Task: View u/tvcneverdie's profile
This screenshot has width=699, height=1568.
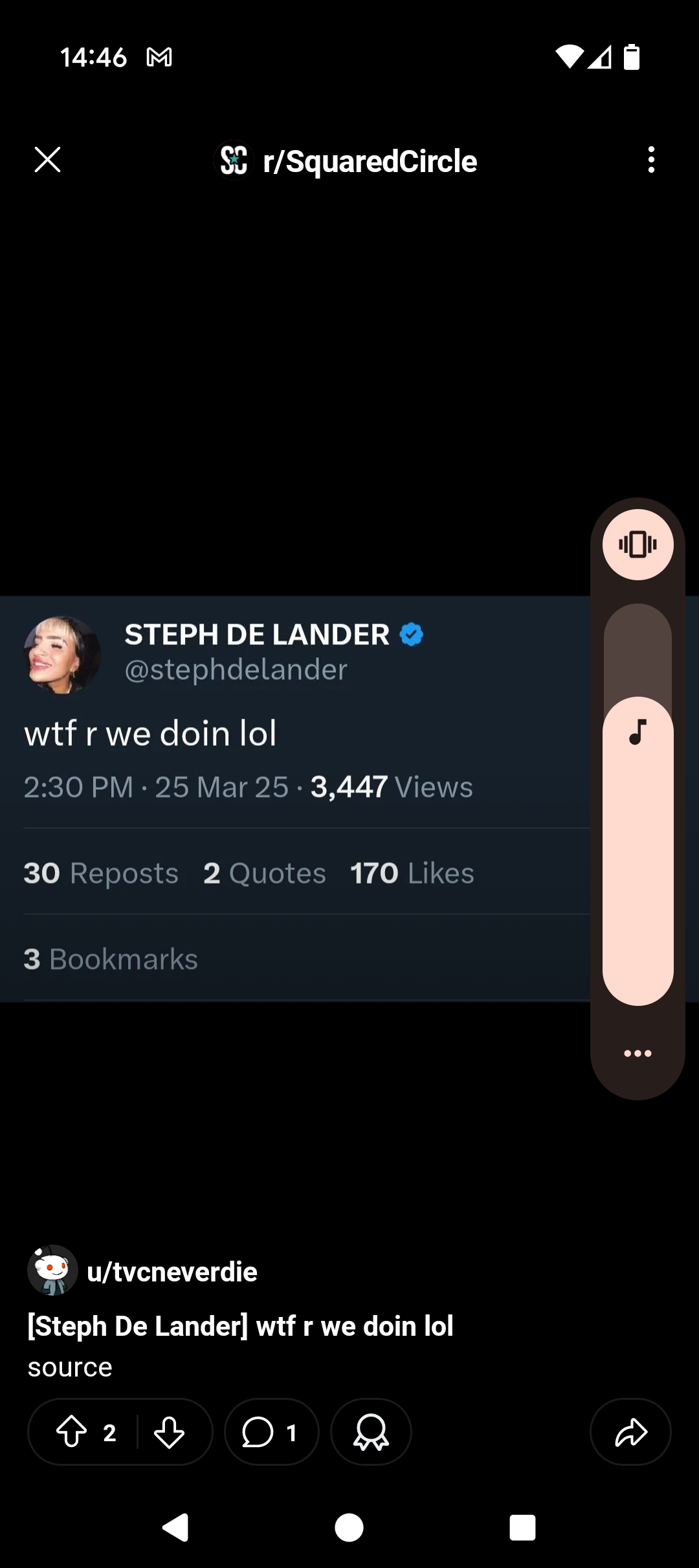Action: [172, 1272]
